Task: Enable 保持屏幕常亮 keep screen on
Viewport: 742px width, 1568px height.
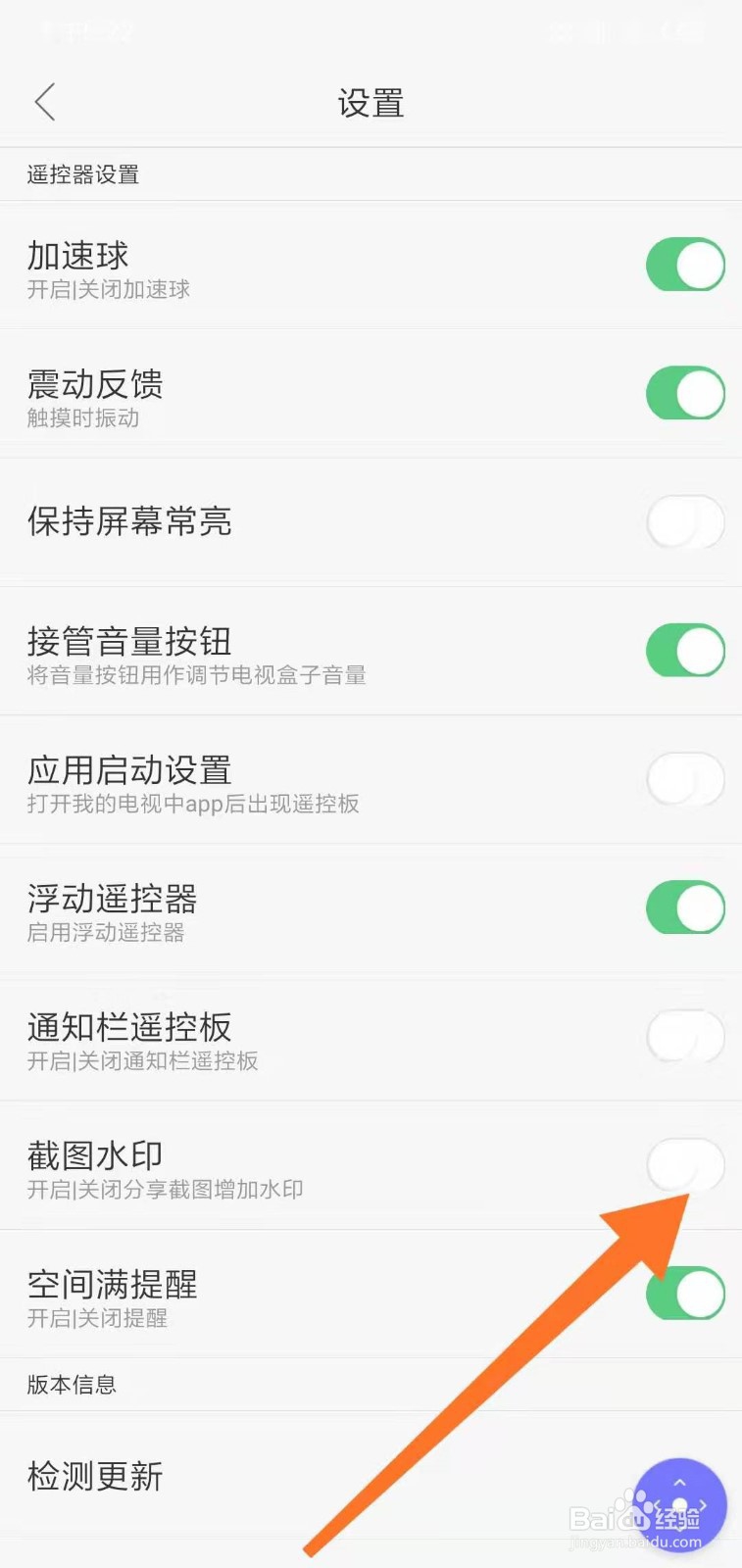Action: coord(684,522)
